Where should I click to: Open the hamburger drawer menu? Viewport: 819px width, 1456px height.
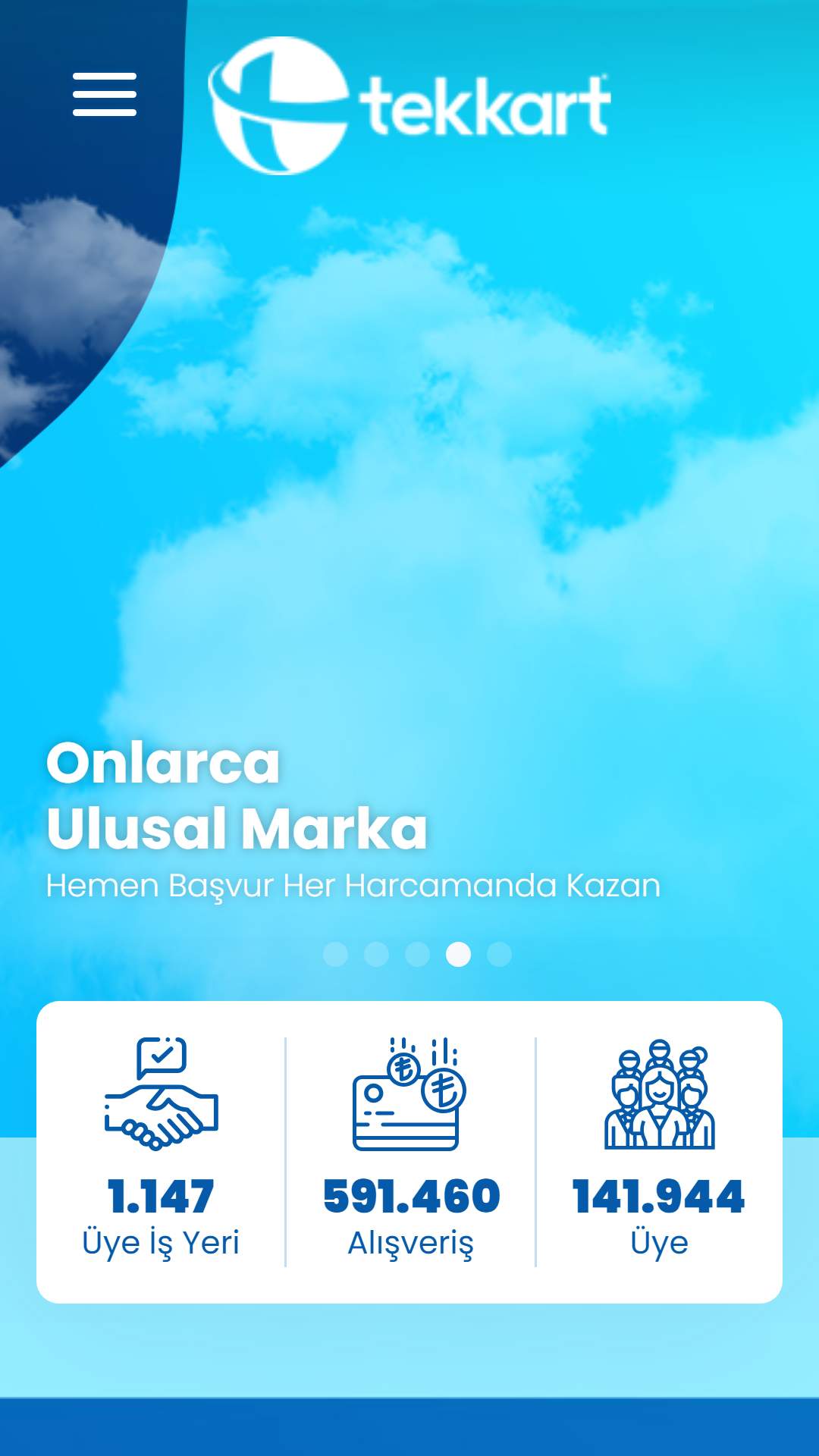[105, 95]
